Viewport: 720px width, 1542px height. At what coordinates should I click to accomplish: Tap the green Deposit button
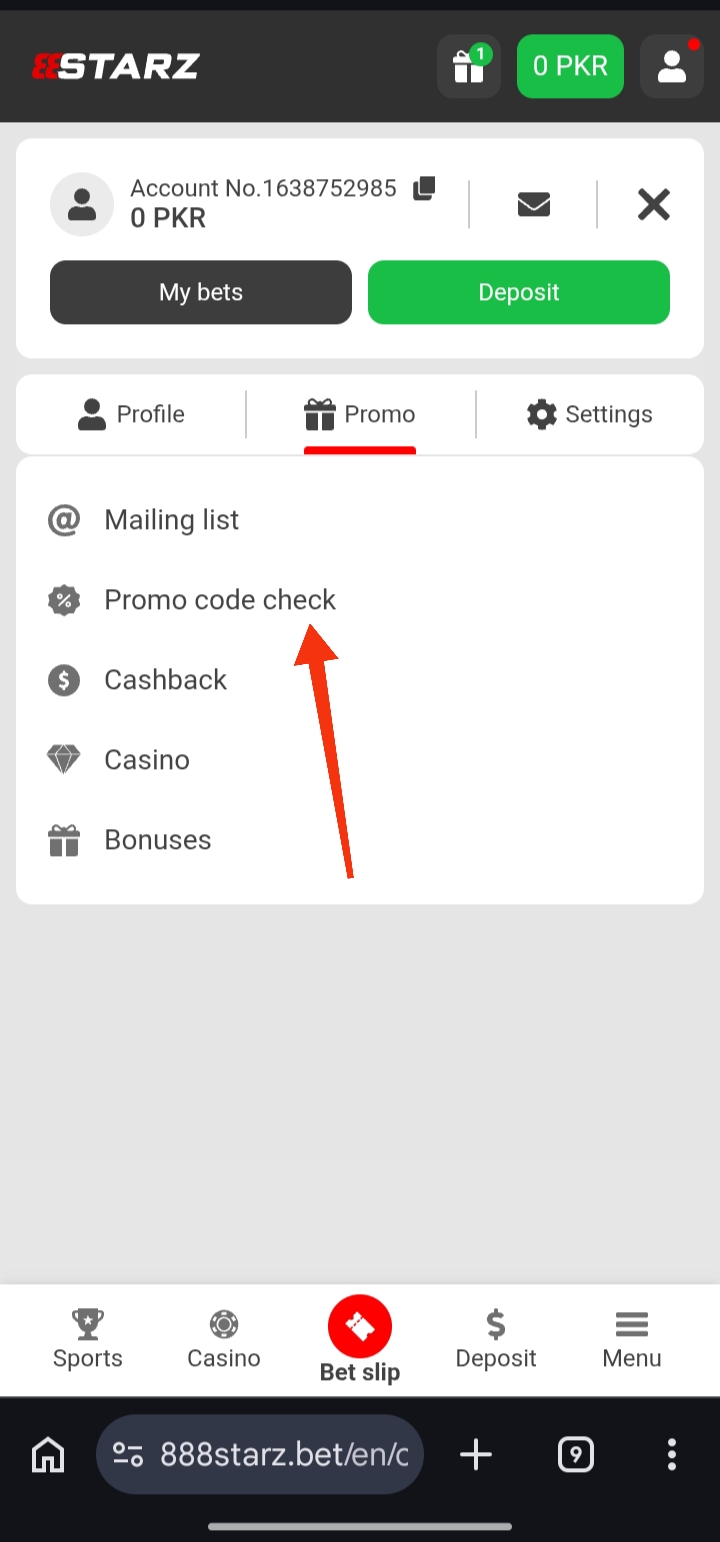tap(518, 292)
